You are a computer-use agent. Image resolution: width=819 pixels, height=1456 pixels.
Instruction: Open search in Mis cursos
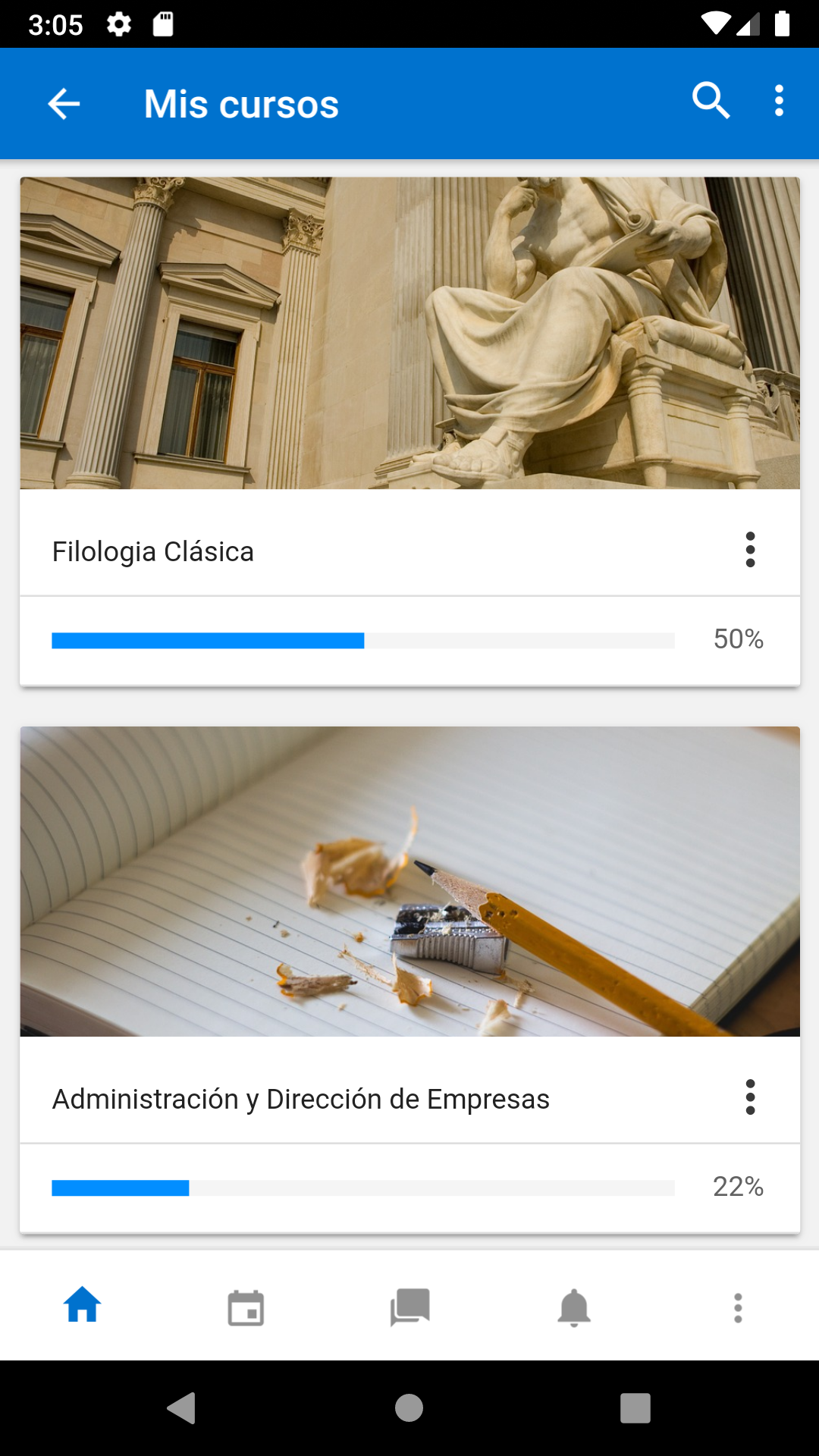(710, 103)
